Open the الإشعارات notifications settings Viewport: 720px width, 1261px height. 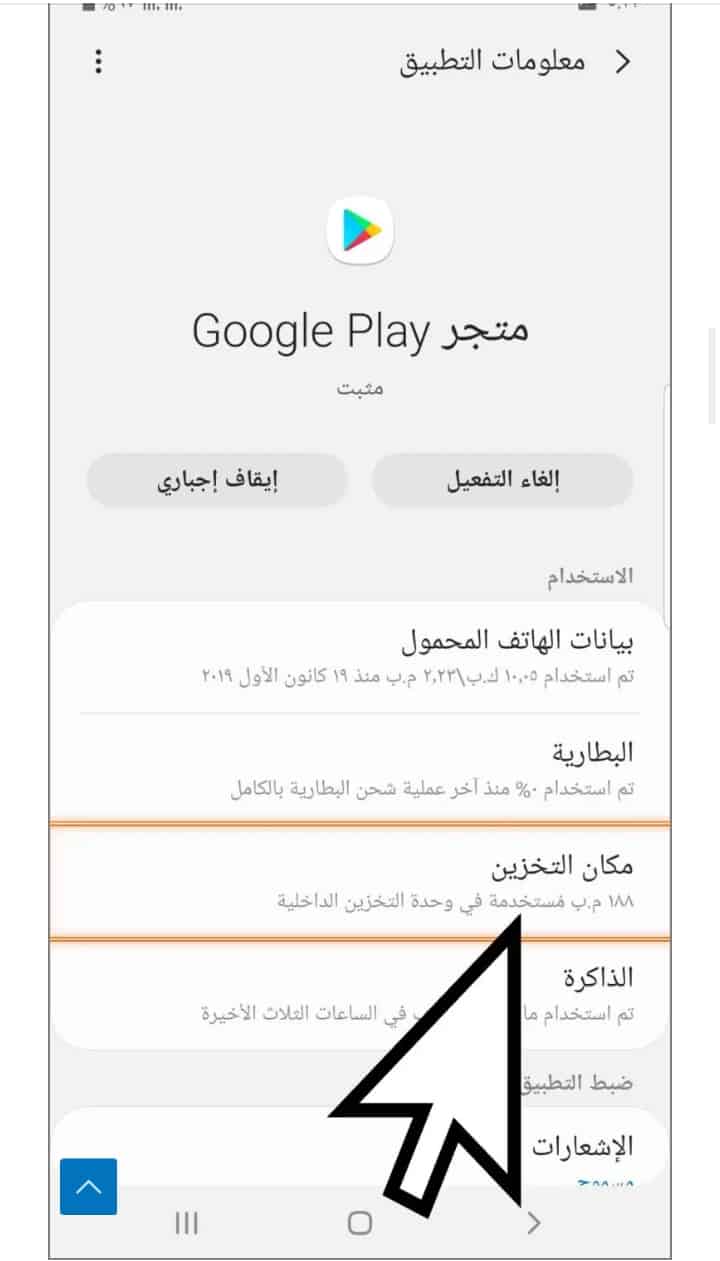(359, 1143)
